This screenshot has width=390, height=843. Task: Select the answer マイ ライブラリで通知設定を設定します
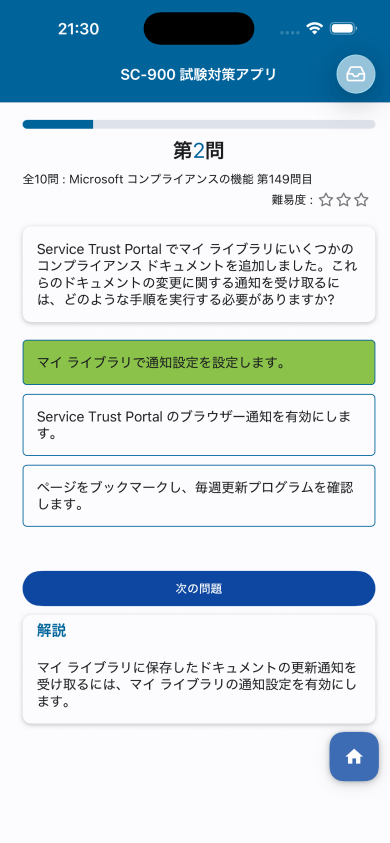198,362
